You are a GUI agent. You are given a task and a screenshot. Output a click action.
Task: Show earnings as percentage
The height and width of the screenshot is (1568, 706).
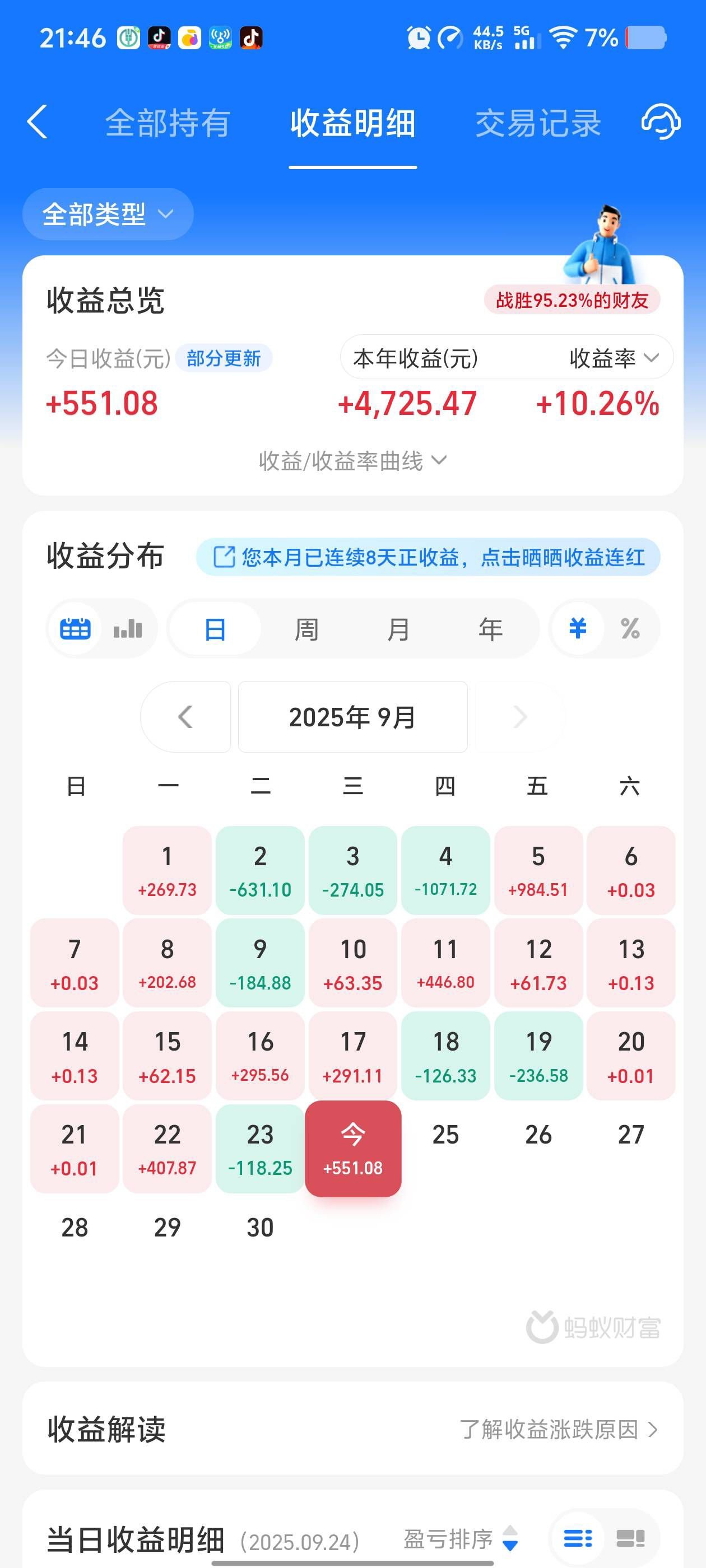630,629
